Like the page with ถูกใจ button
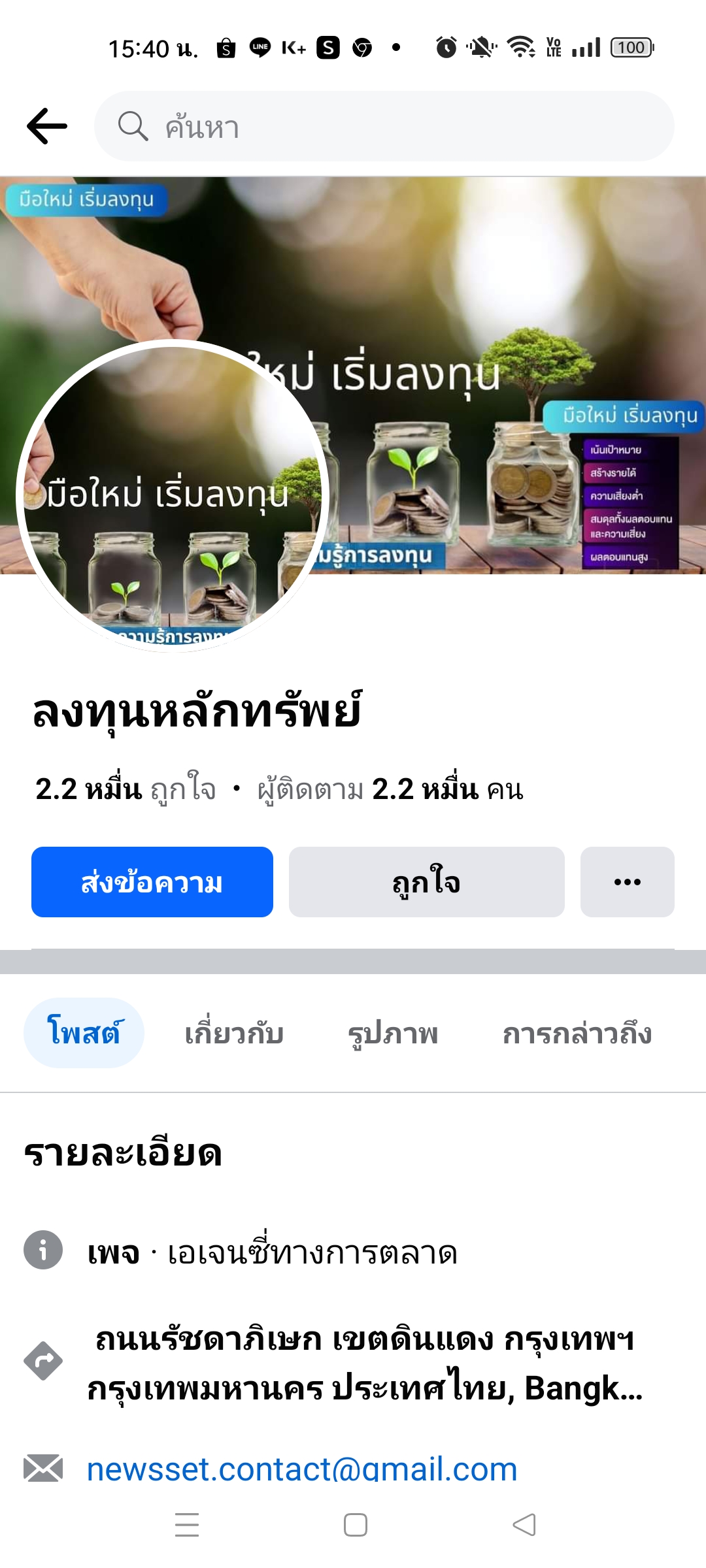This screenshot has width=706, height=1568. pos(426,882)
